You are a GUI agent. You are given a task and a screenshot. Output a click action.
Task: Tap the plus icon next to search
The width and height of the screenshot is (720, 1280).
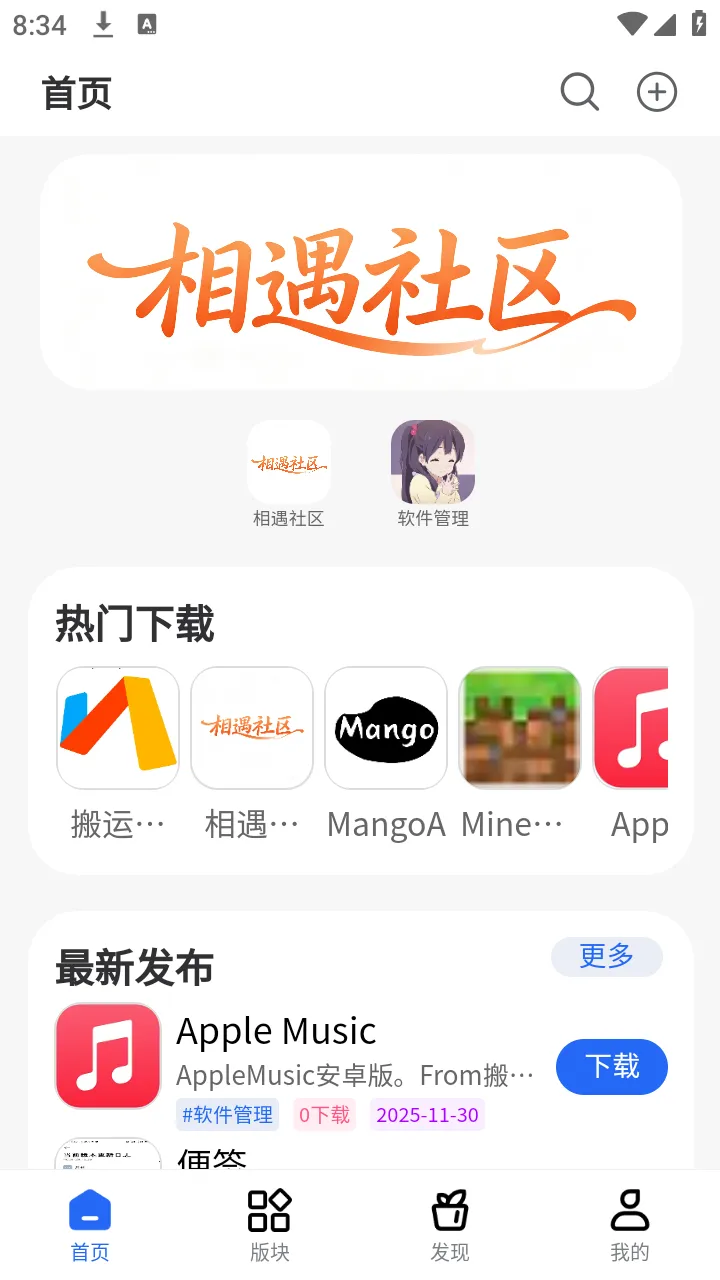(657, 92)
